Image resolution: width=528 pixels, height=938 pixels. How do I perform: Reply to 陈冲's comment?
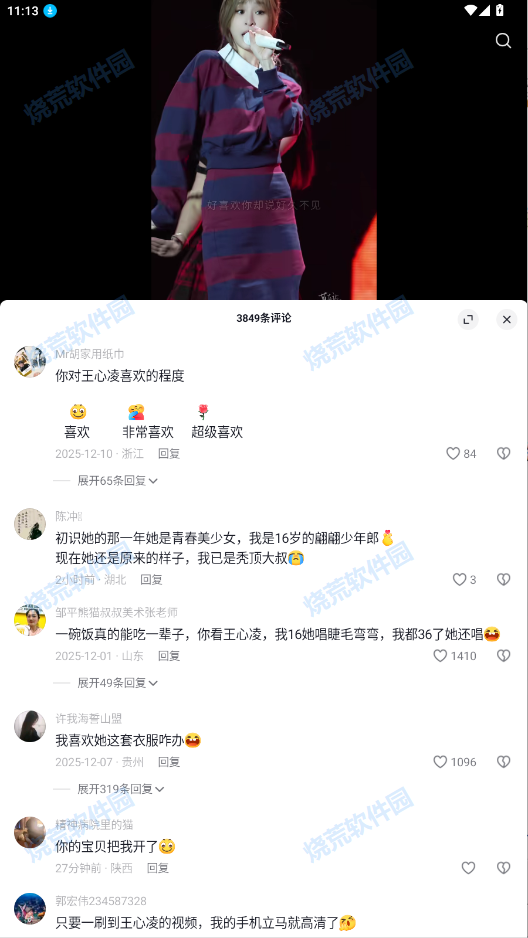click(x=151, y=579)
